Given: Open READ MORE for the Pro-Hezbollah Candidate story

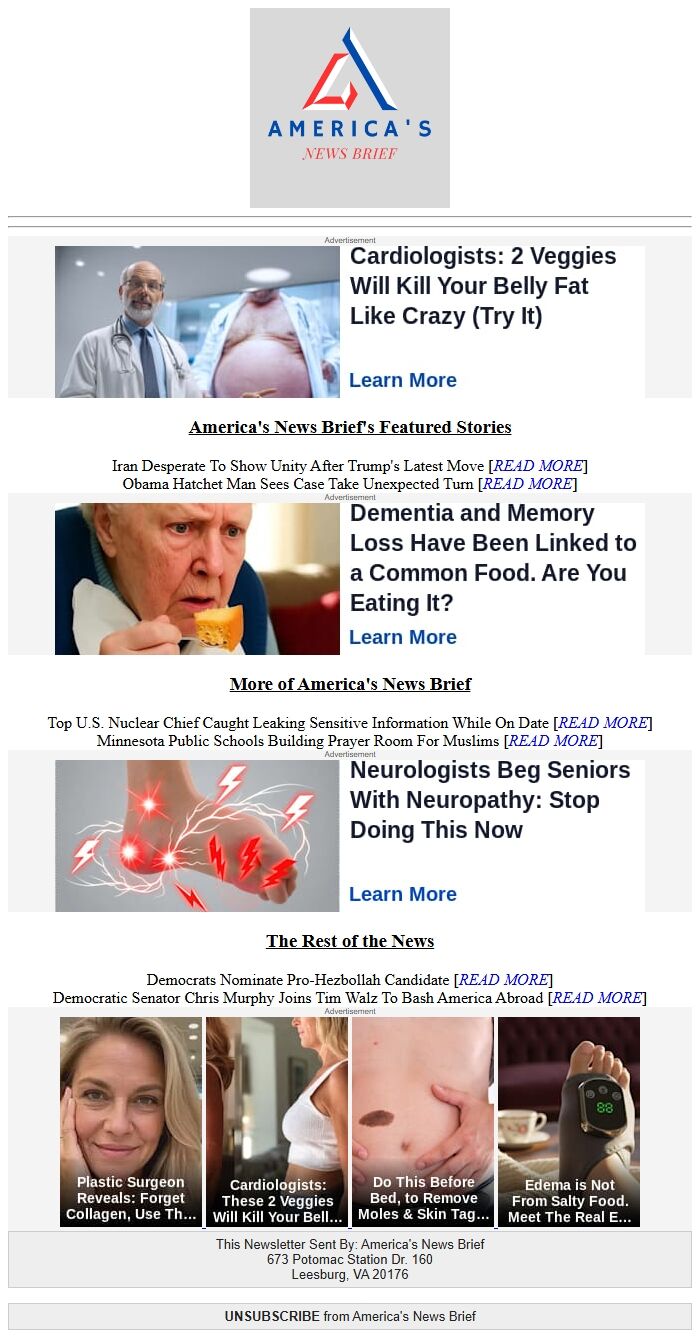Looking at the screenshot, I should (503, 980).
